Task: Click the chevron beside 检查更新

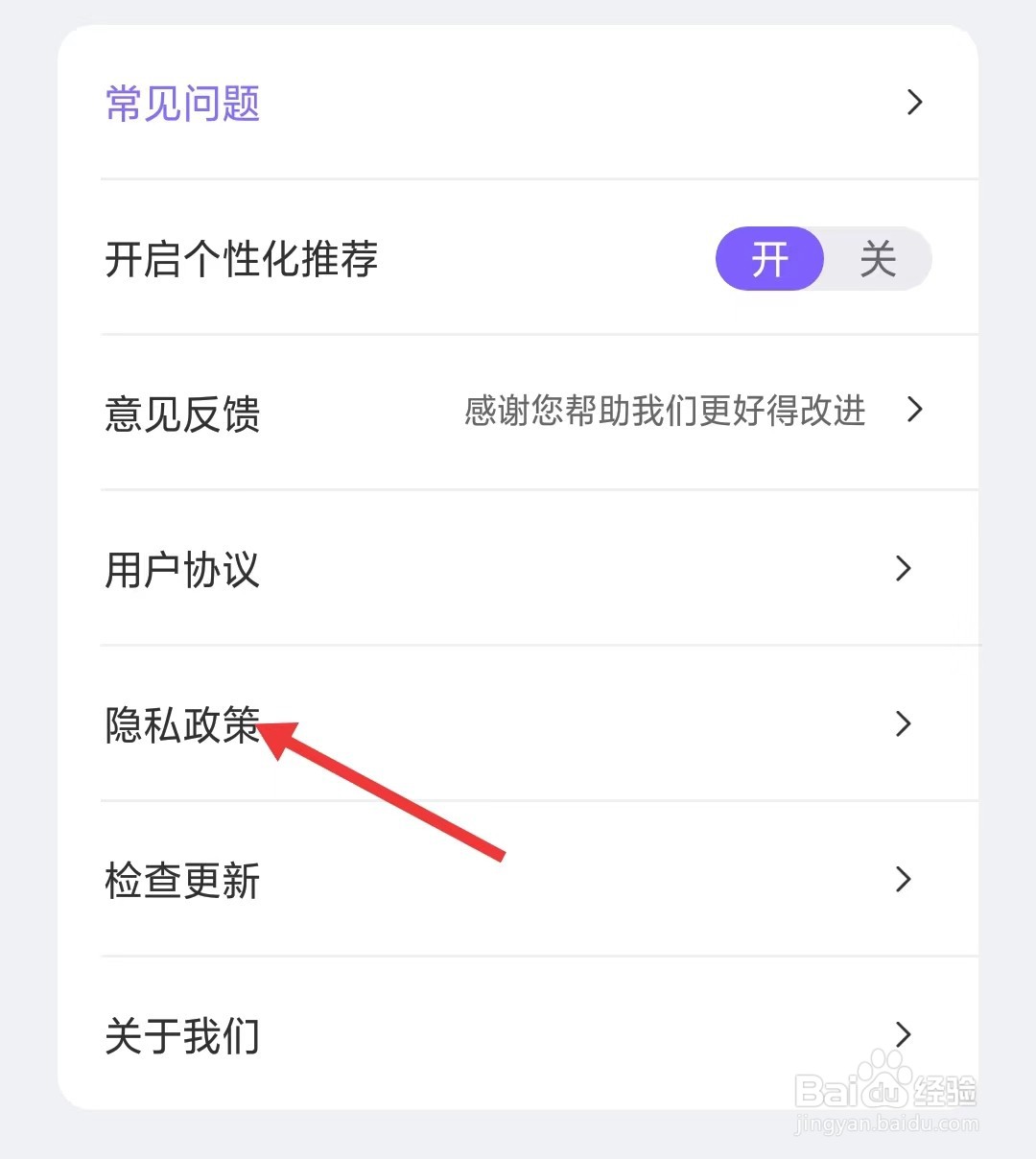Action: (x=903, y=881)
